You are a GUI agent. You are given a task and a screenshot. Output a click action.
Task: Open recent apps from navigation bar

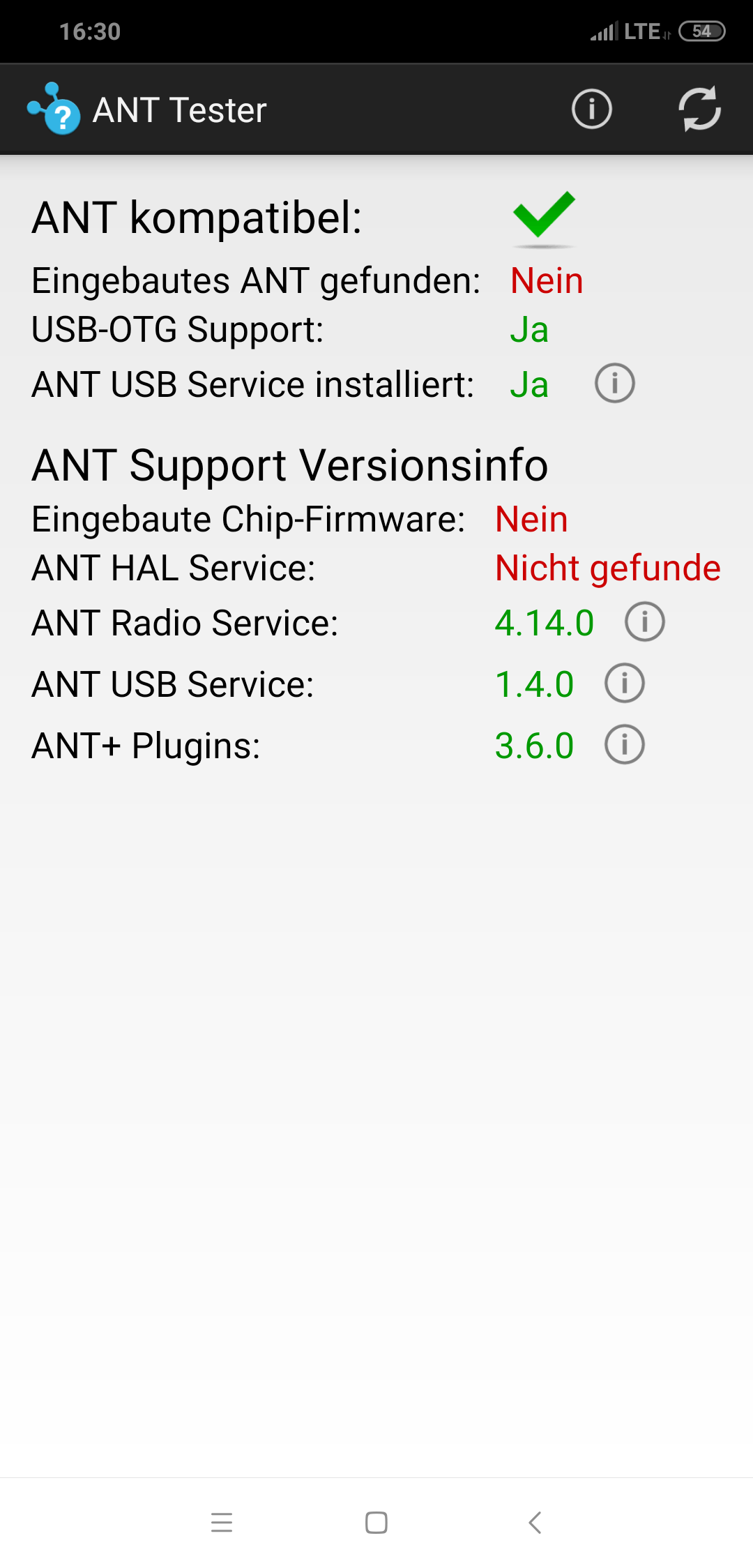222,1523
